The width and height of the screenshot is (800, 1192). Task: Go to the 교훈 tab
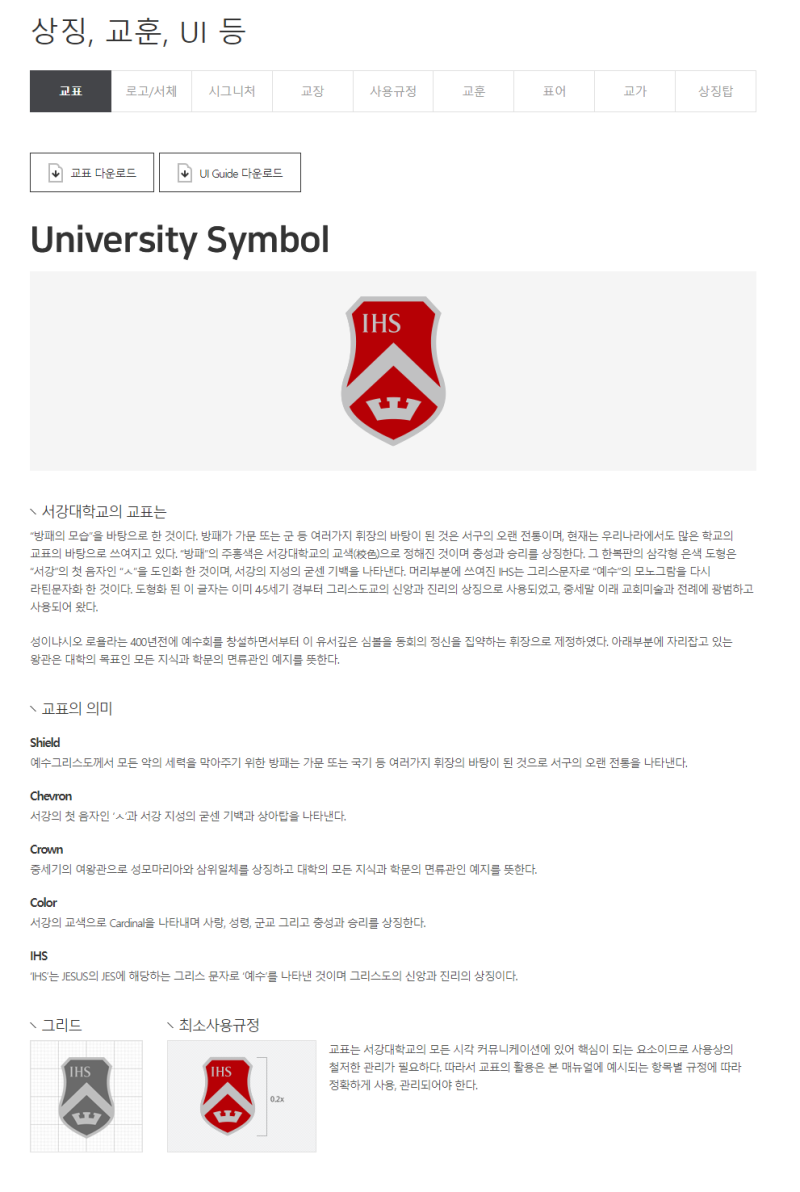(474, 91)
